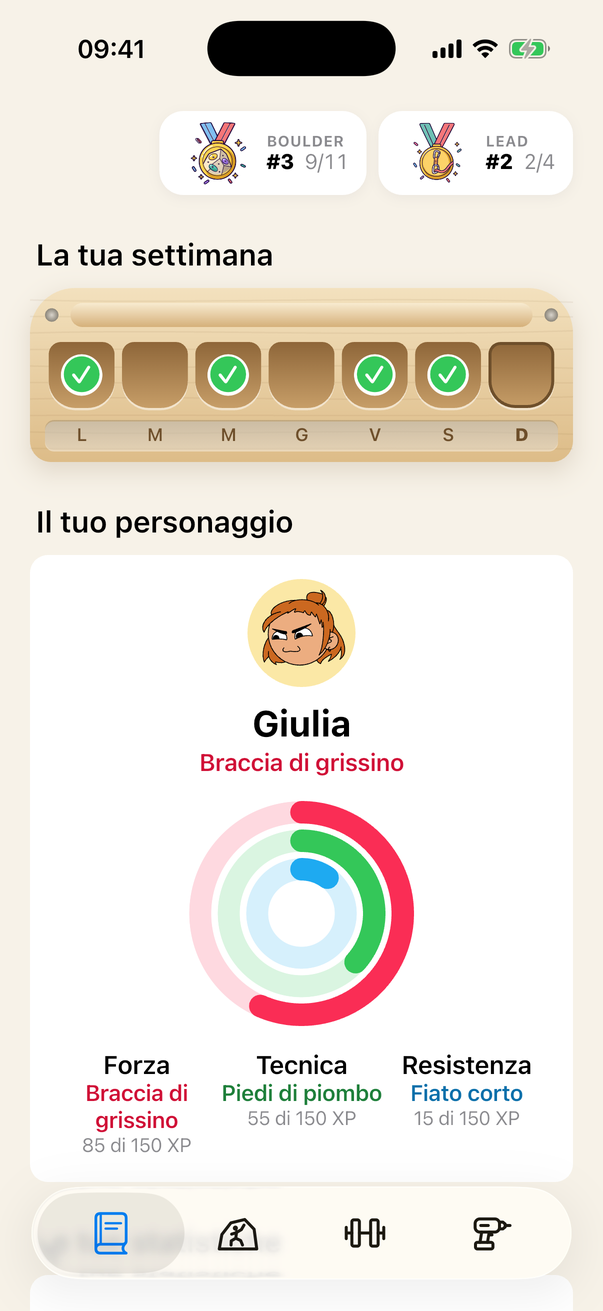Switch to the power drill tab

pyautogui.click(x=491, y=1233)
